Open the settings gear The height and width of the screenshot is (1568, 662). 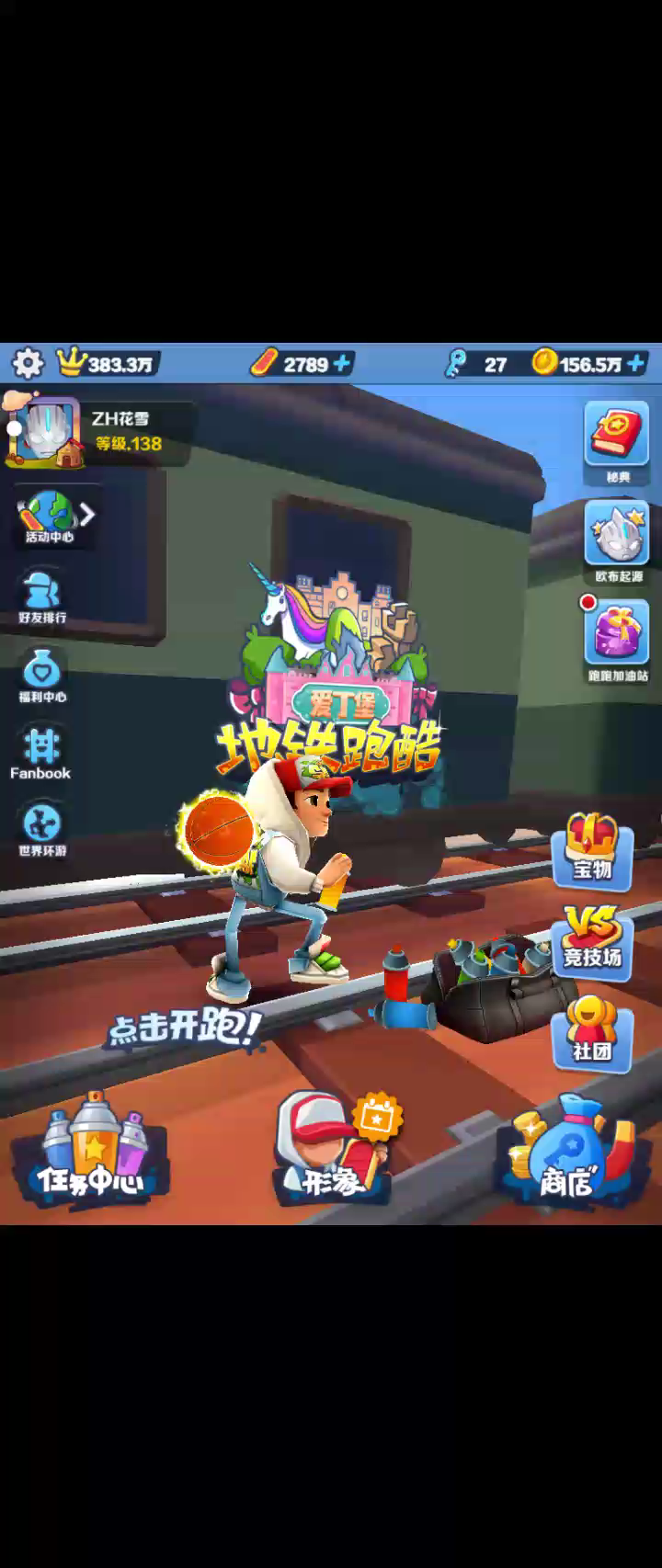pos(28,363)
